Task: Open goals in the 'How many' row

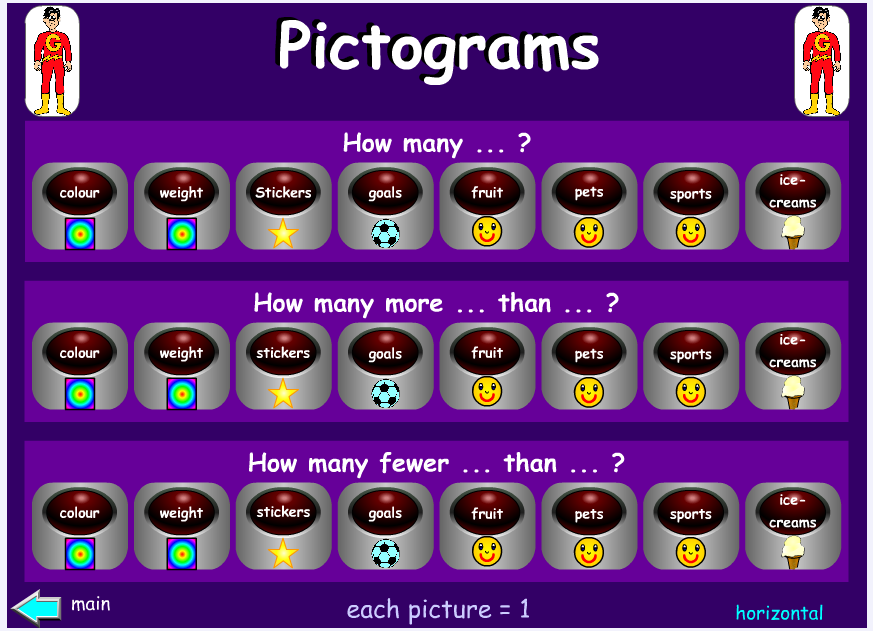Action: pyautogui.click(x=385, y=193)
